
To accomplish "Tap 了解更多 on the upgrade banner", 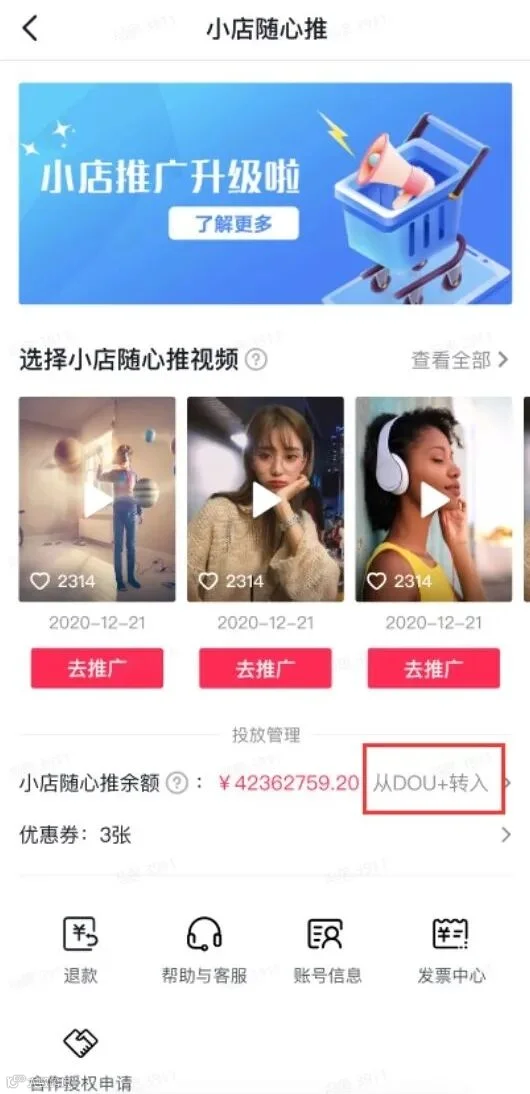I will point(233,224).
